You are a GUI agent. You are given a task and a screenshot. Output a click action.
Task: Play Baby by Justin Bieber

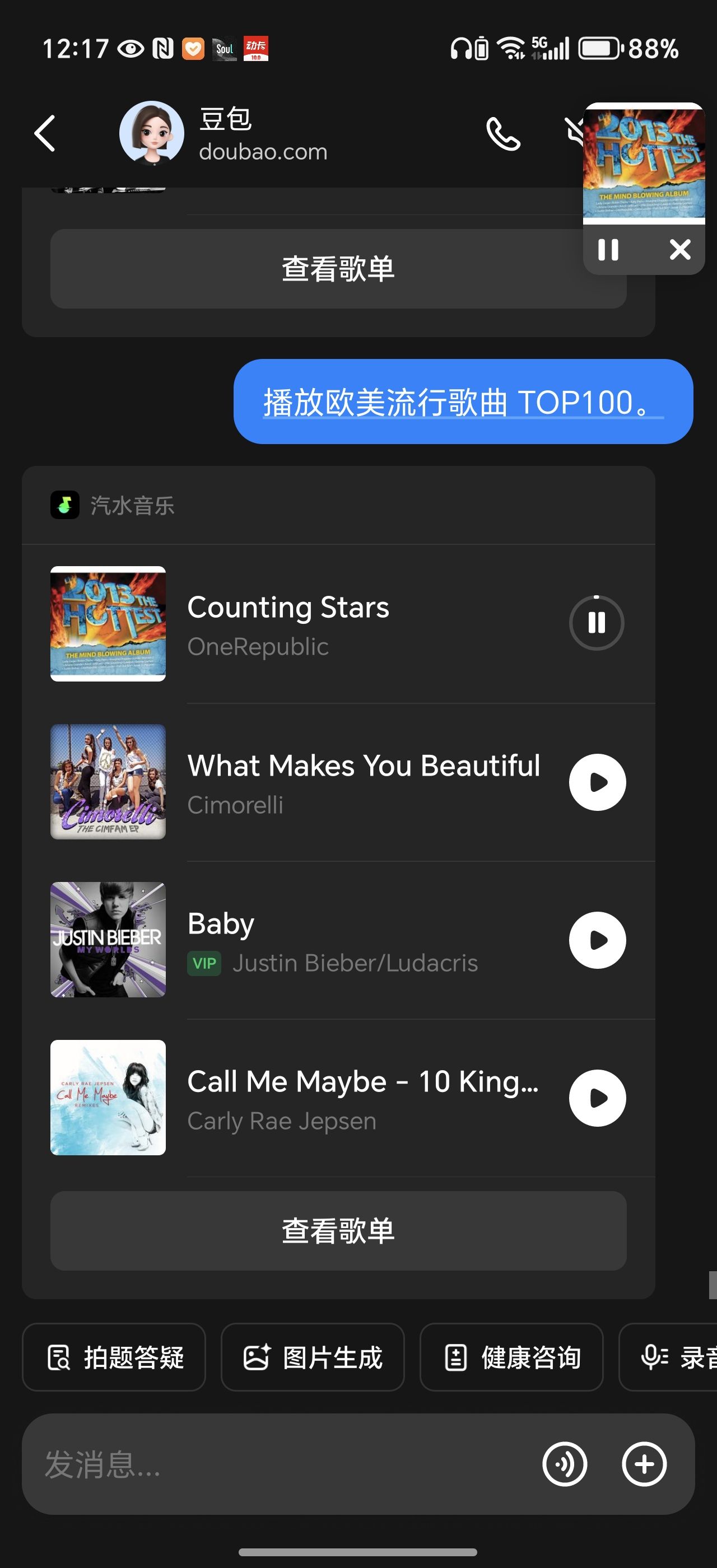click(x=597, y=940)
